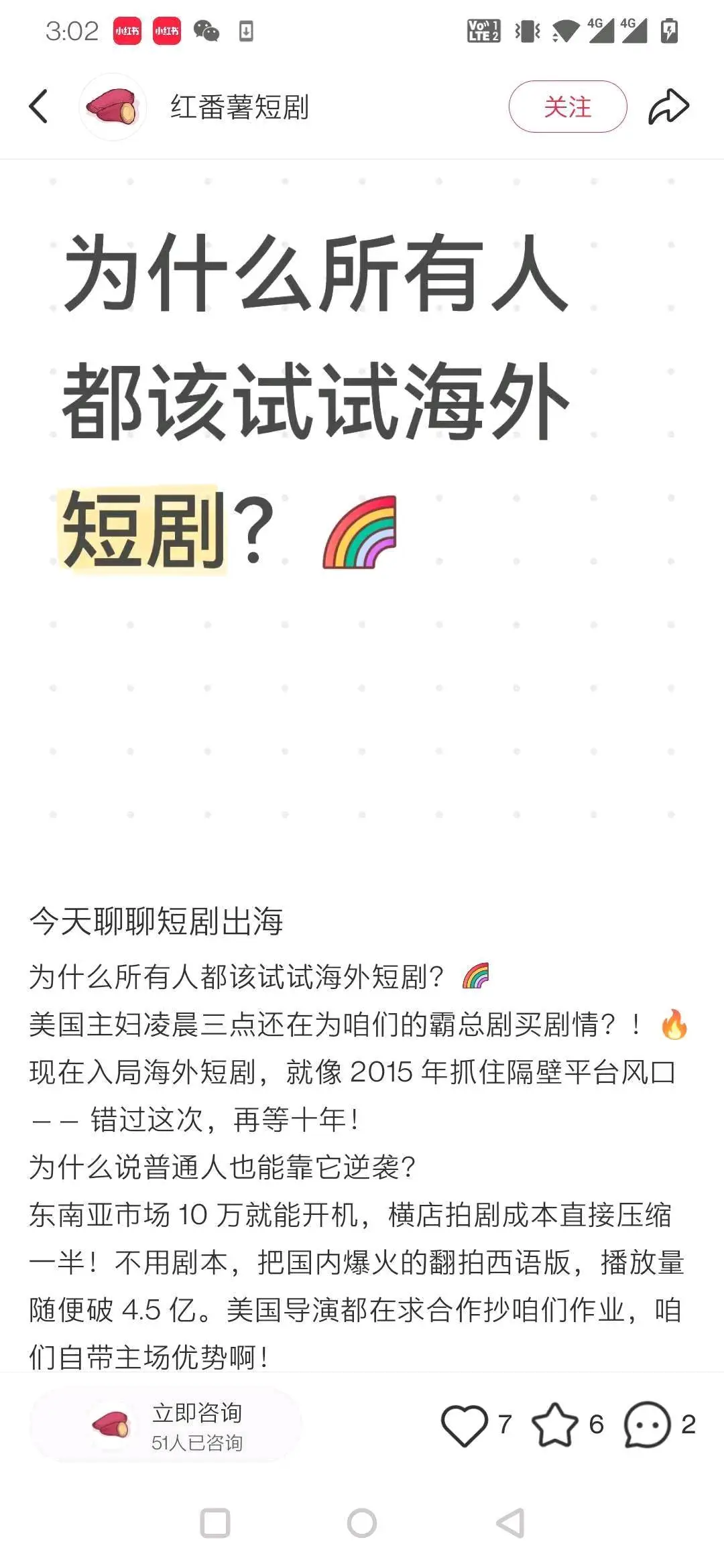Open 红番薯短剧 profile avatar
724x1568 pixels.
click(113, 107)
